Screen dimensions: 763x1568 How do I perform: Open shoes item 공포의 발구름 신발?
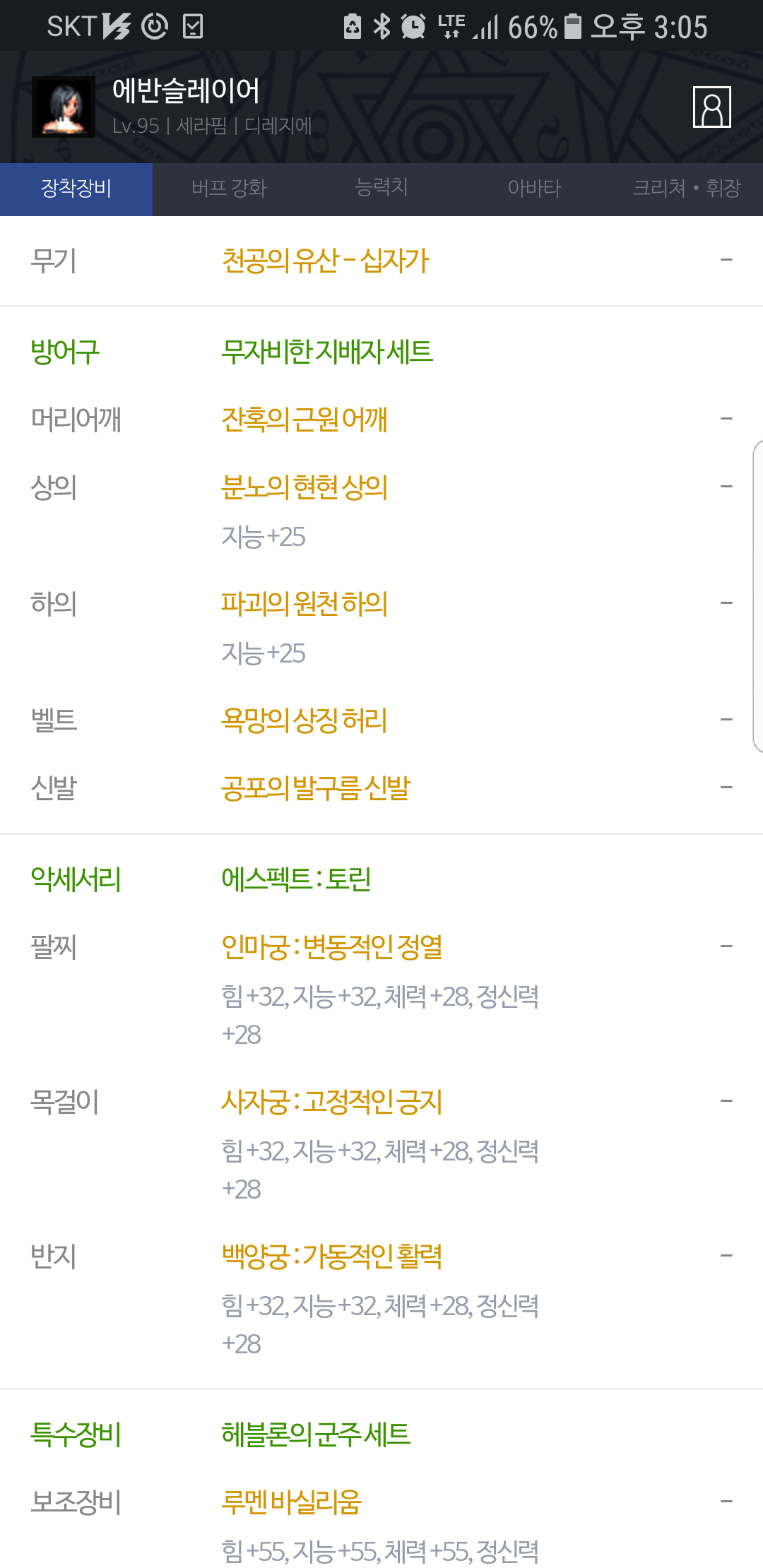tap(315, 788)
